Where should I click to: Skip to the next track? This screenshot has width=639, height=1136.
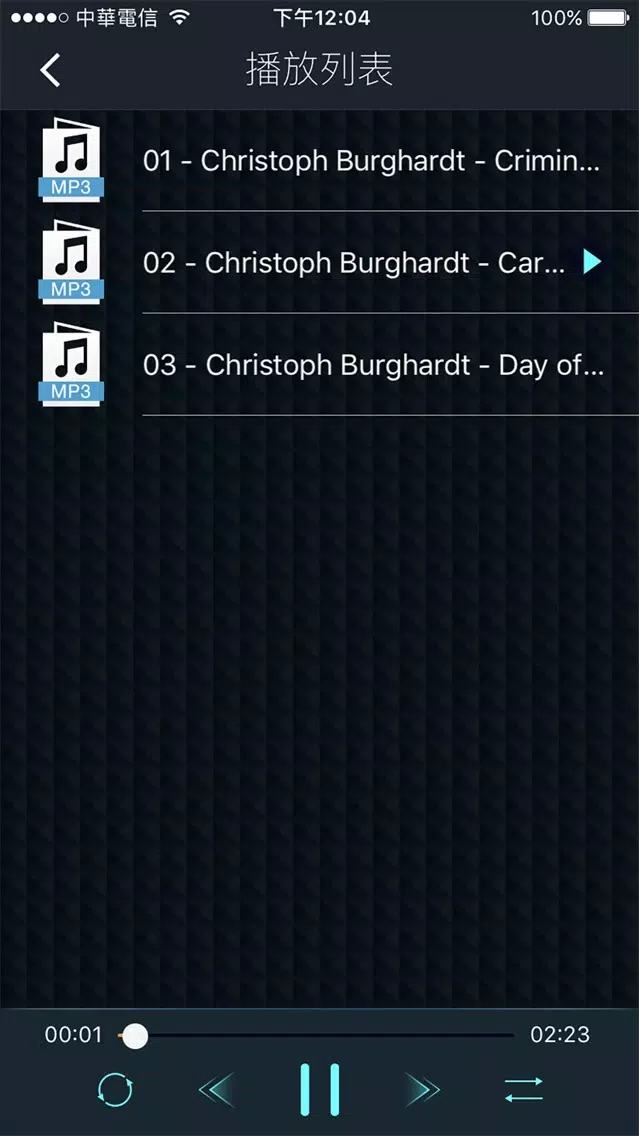pyautogui.click(x=423, y=1089)
